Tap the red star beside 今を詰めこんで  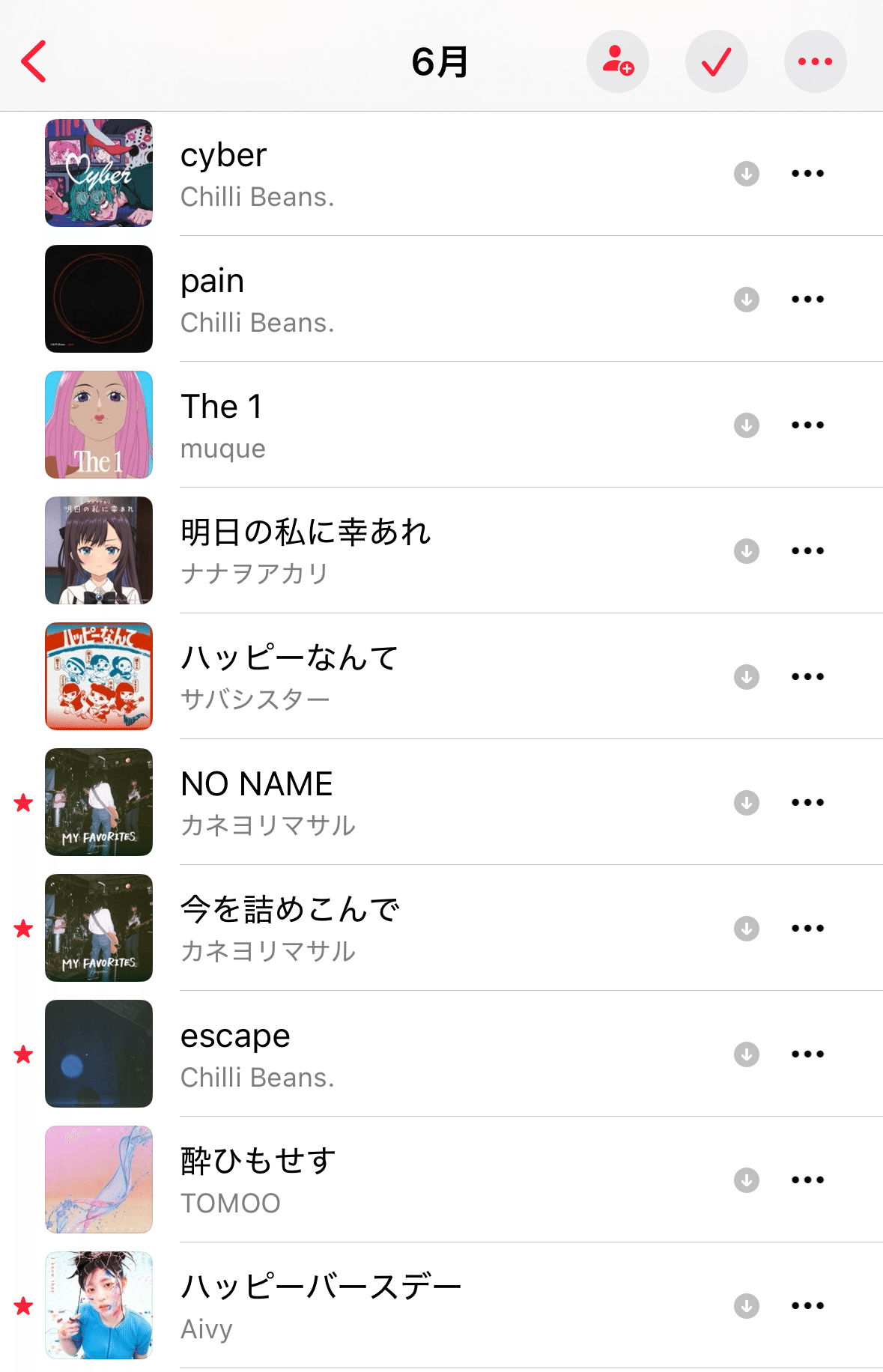tap(22, 928)
